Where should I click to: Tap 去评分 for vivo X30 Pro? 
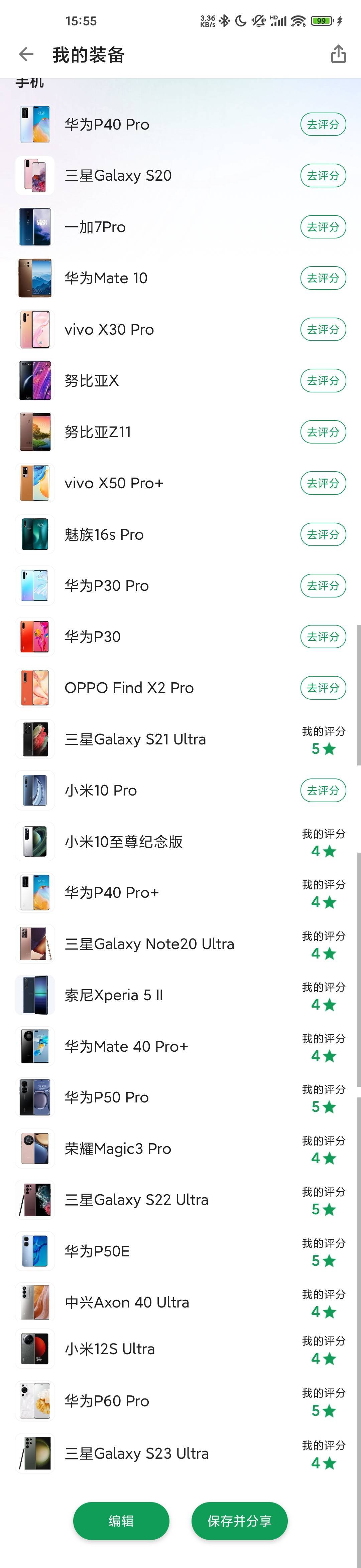tap(323, 329)
